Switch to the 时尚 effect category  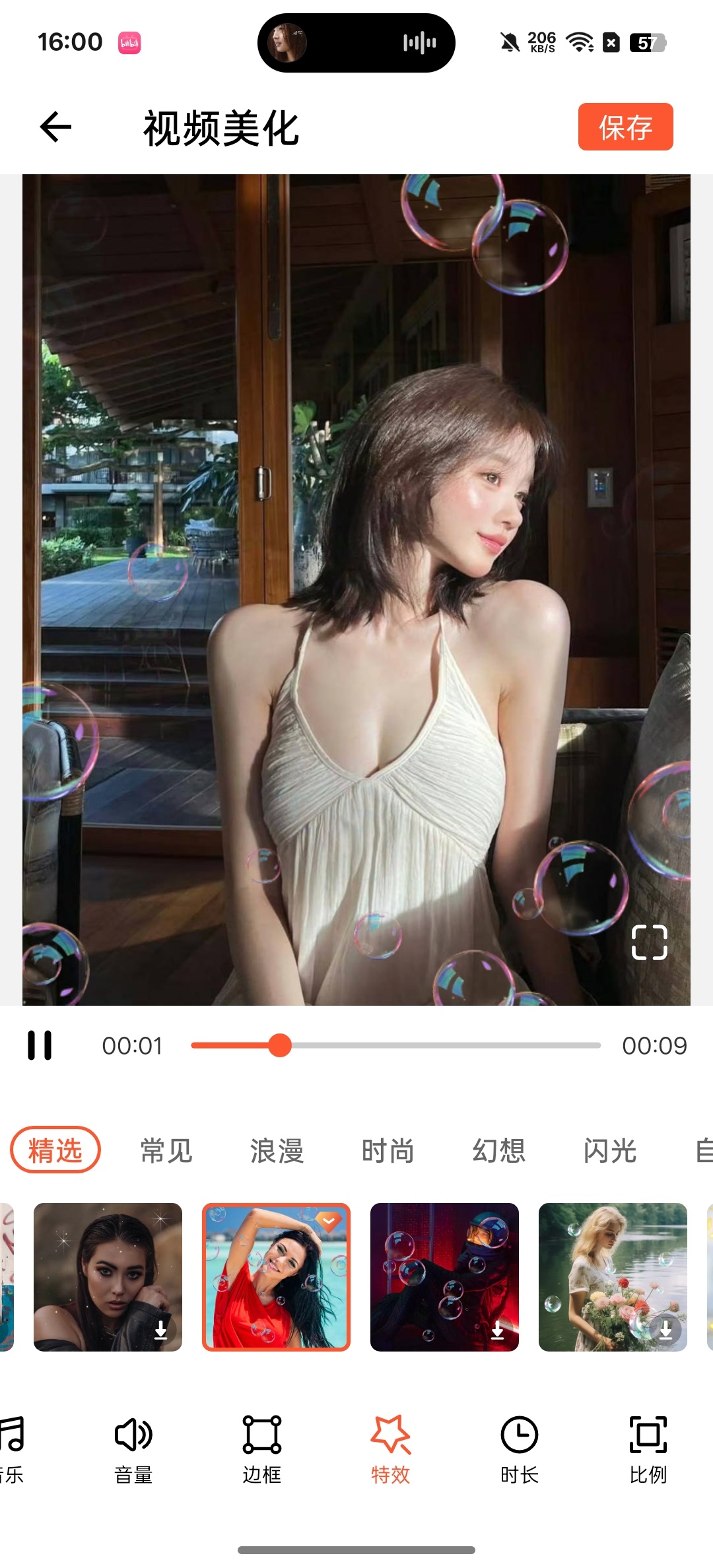click(x=388, y=1150)
